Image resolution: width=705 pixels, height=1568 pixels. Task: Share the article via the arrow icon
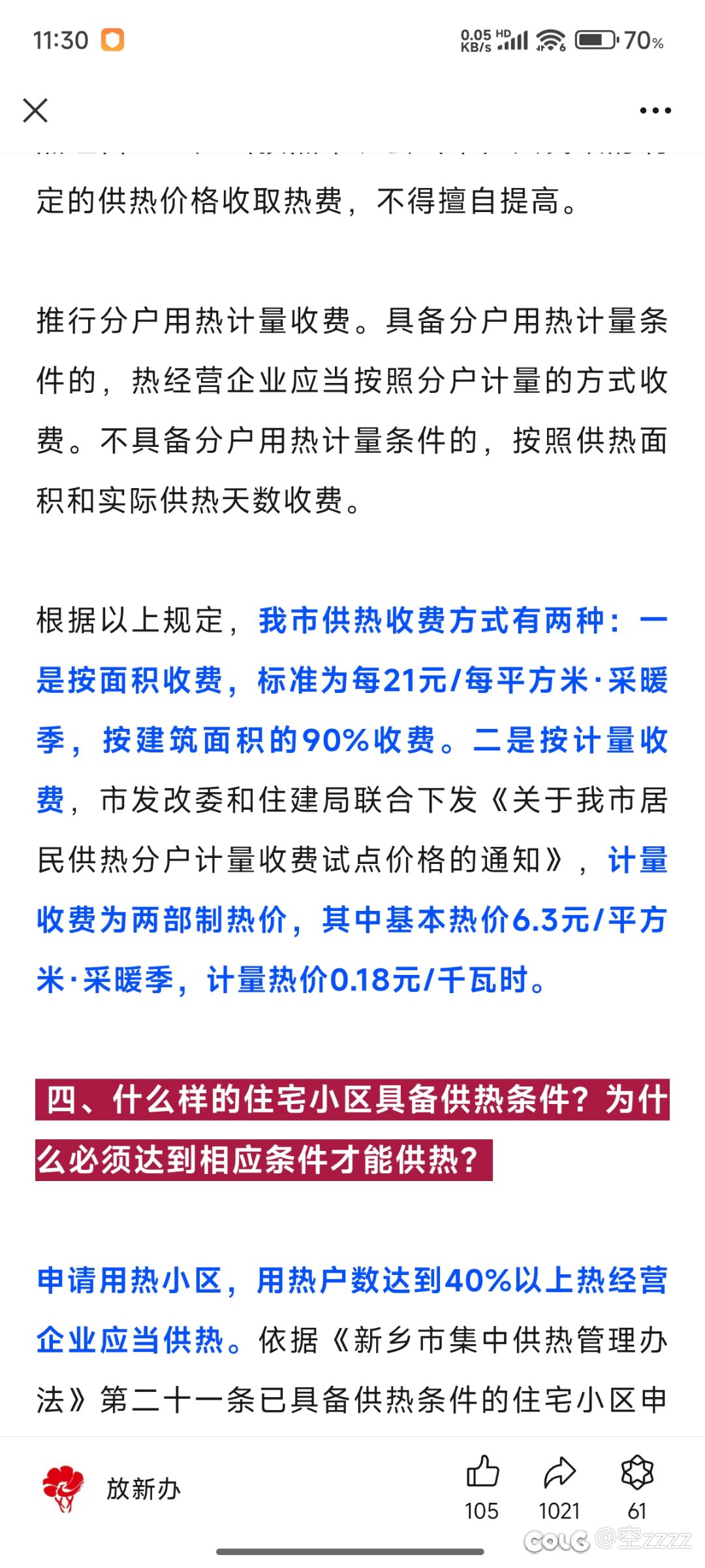[x=559, y=1472]
